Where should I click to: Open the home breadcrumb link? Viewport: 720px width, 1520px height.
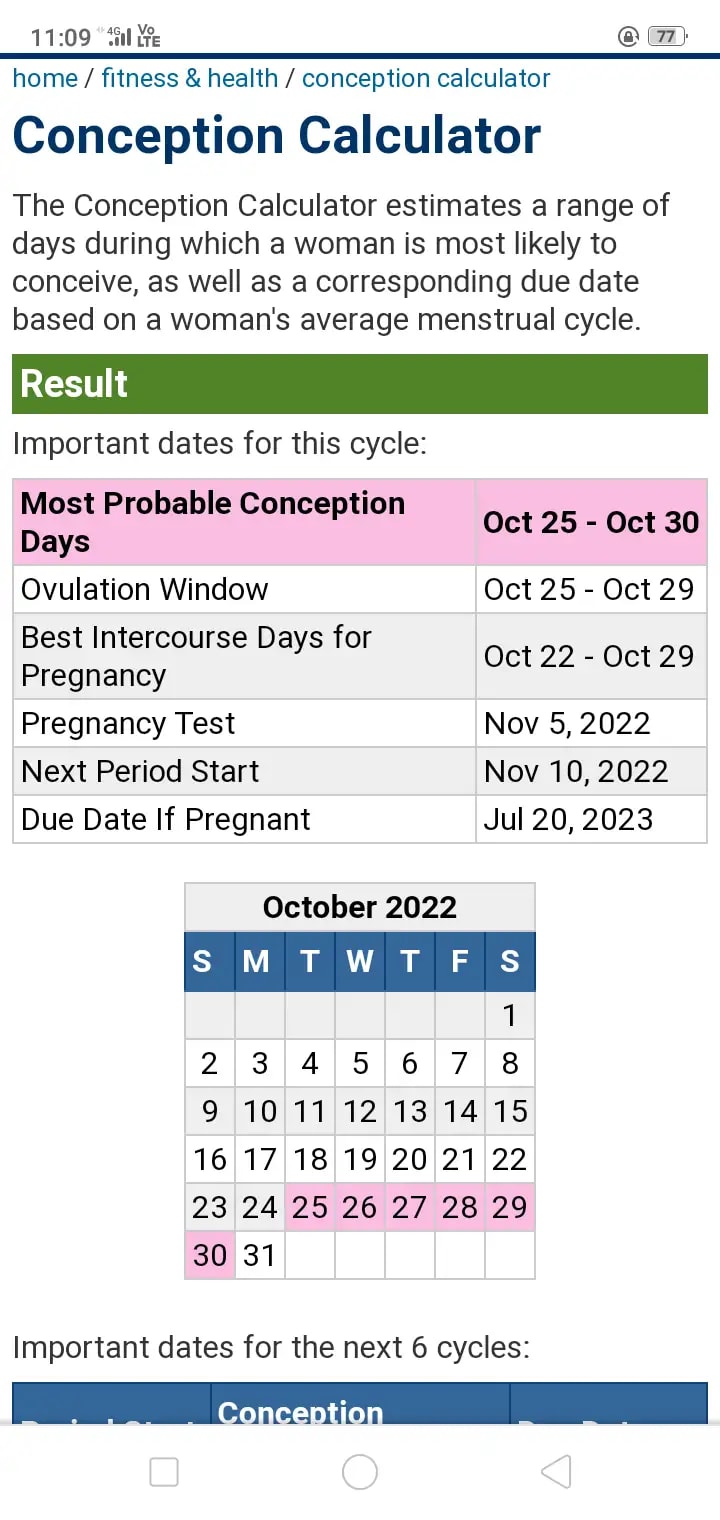(x=45, y=79)
